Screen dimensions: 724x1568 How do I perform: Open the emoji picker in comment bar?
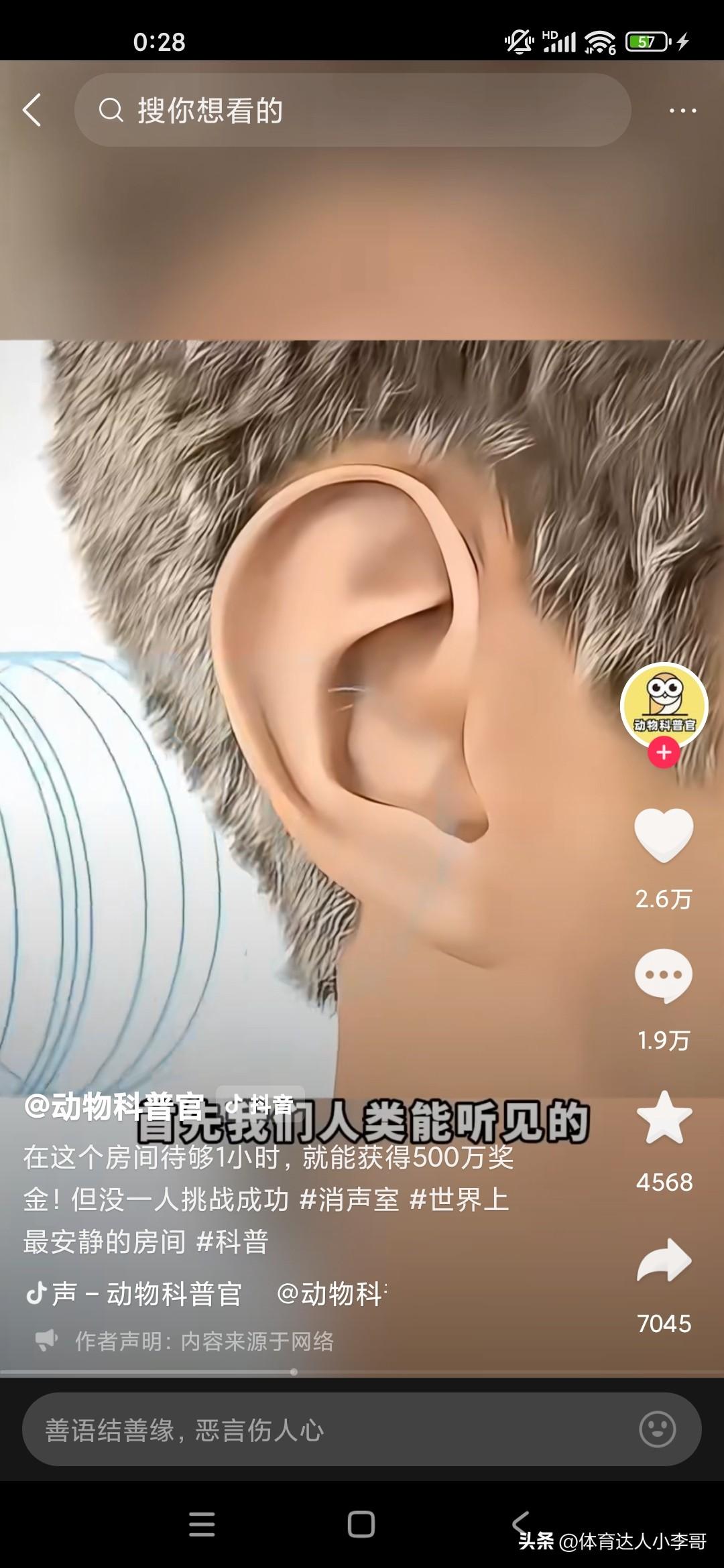point(657,1429)
